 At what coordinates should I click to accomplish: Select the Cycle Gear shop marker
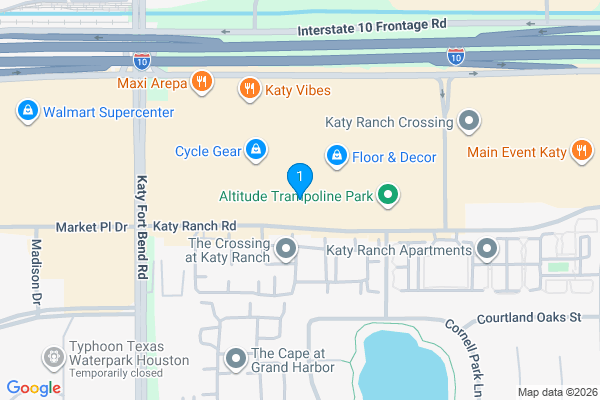(257, 151)
